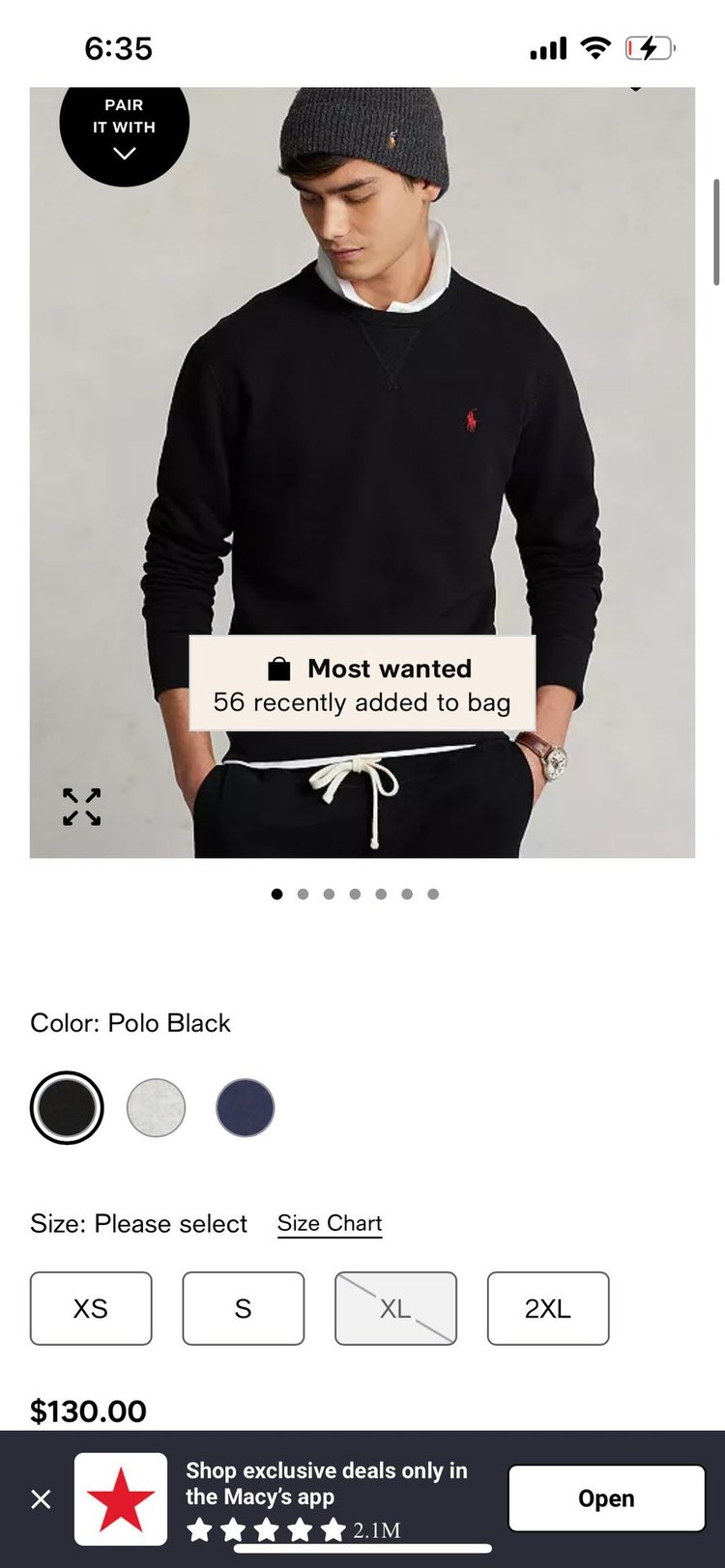Select size S
This screenshot has width=725, height=1568.
[243, 1308]
